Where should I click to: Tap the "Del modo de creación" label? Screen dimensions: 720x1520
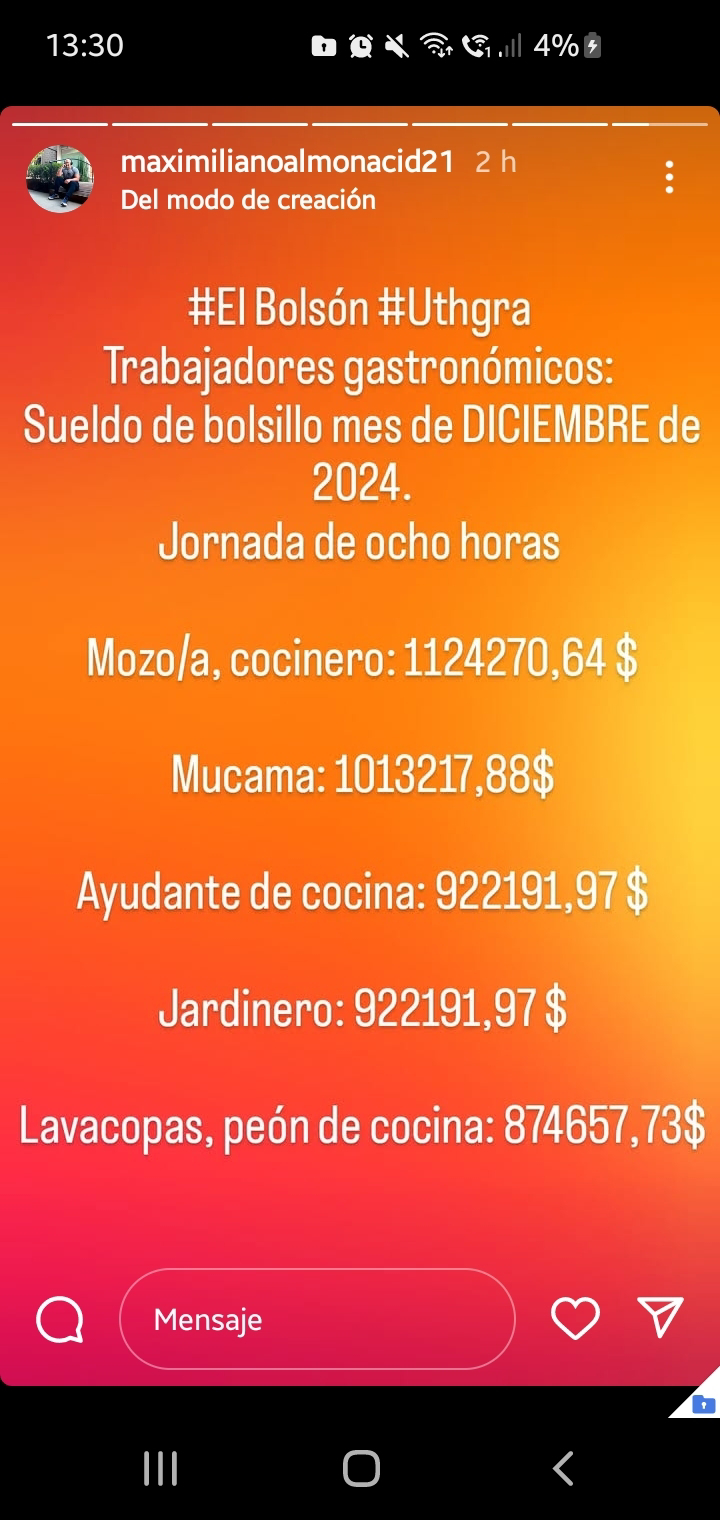pos(248,200)
